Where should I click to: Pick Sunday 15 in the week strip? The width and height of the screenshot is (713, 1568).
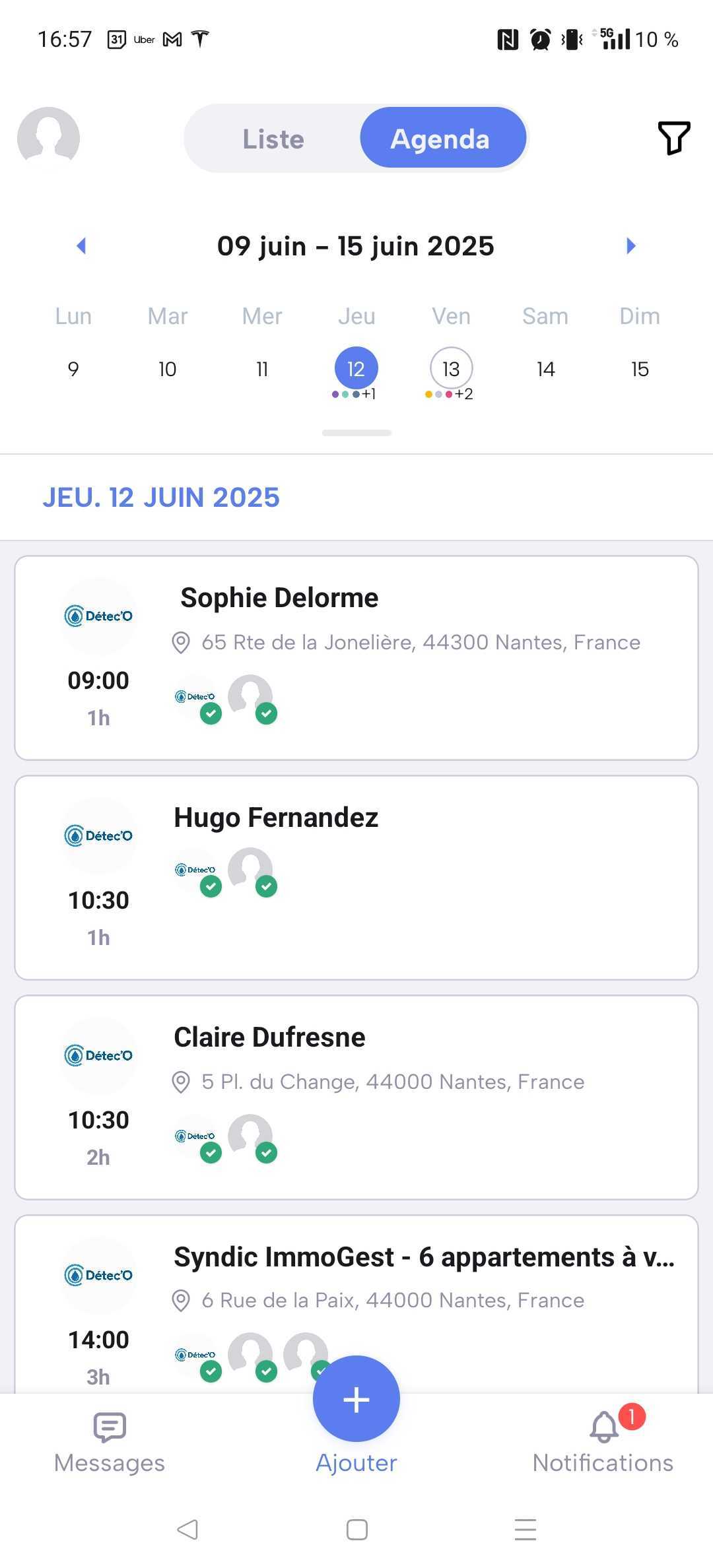click(640, 369)
